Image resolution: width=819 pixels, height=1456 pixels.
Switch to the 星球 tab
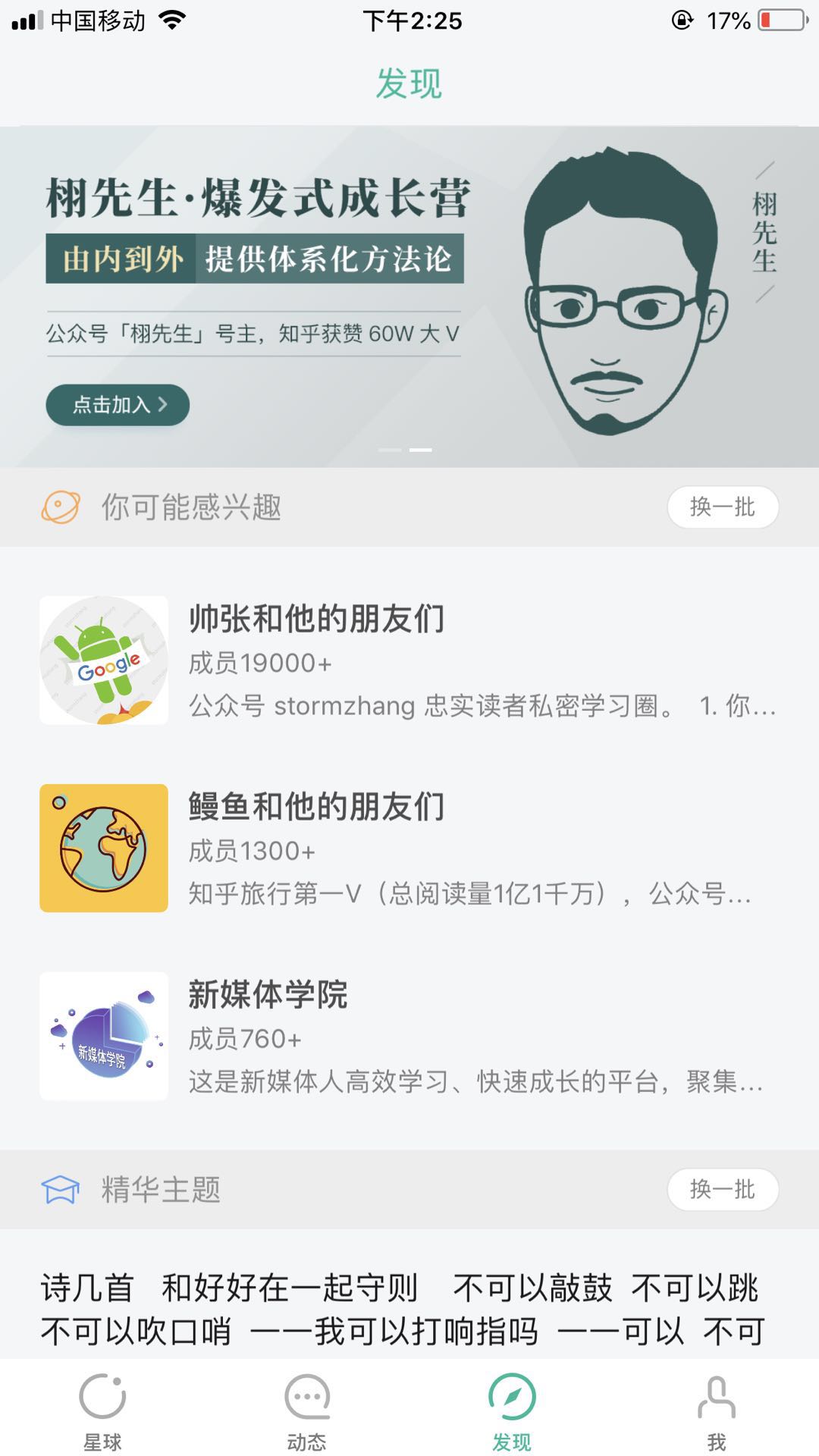click(x=102, y=1410)
